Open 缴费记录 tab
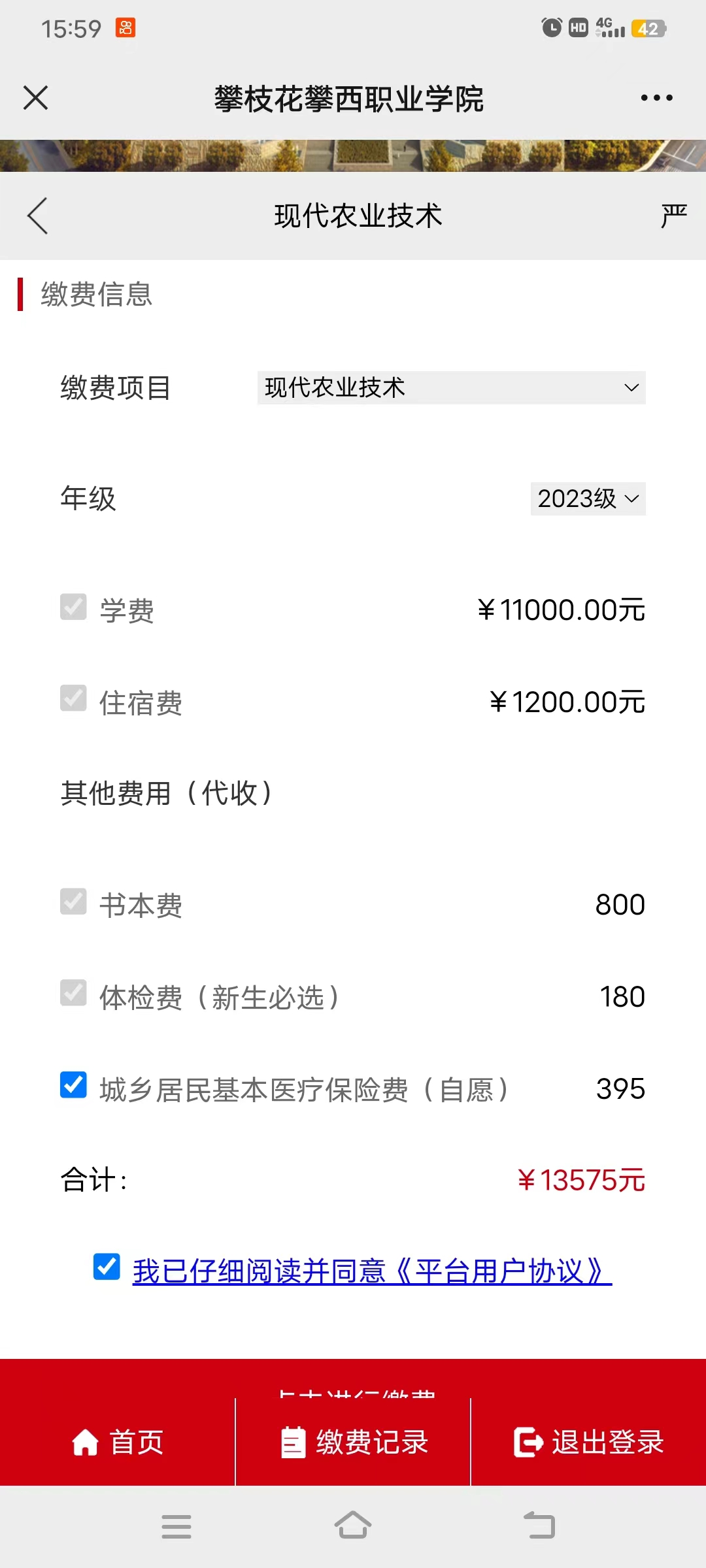The image size is (706, 1568). click(353, 1442)
